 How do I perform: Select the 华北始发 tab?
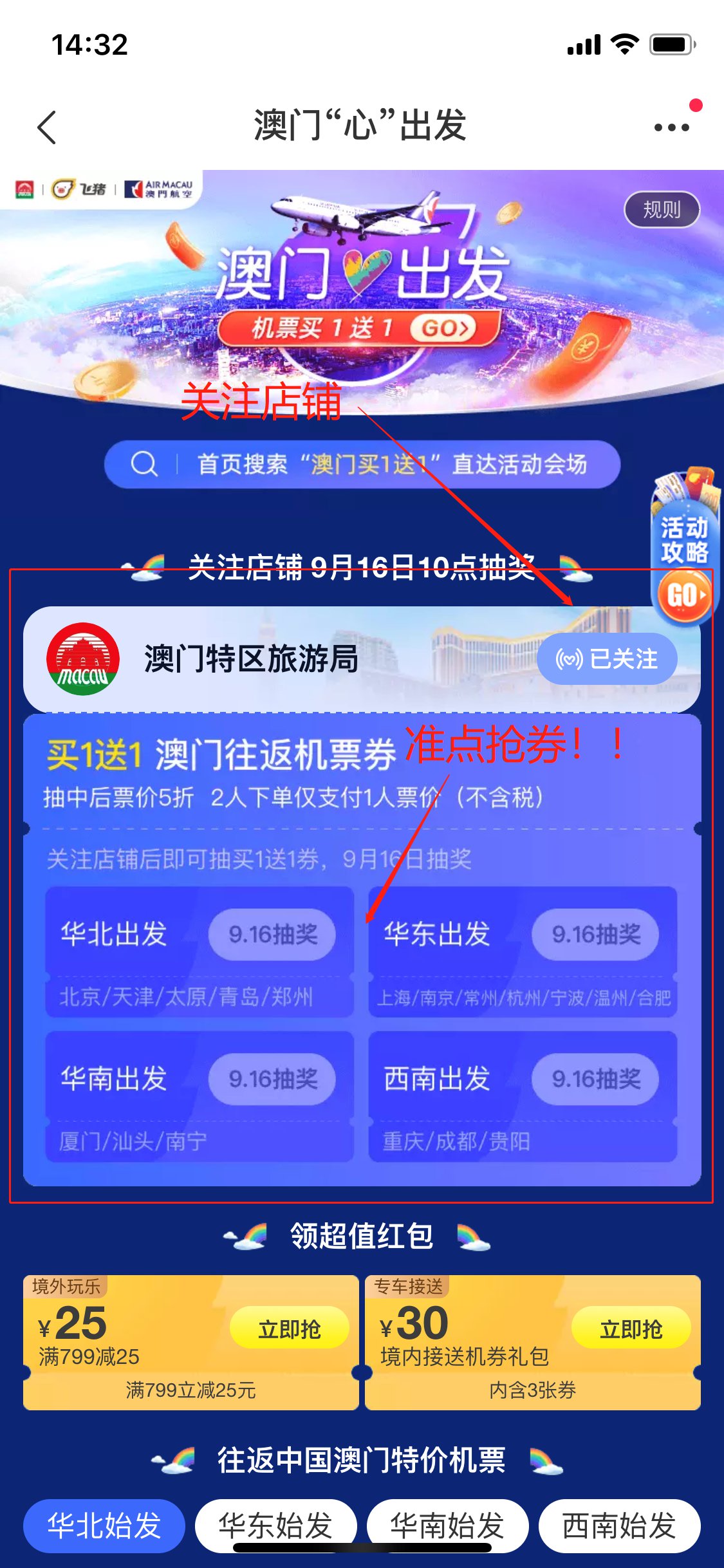tap(104, 1526)
